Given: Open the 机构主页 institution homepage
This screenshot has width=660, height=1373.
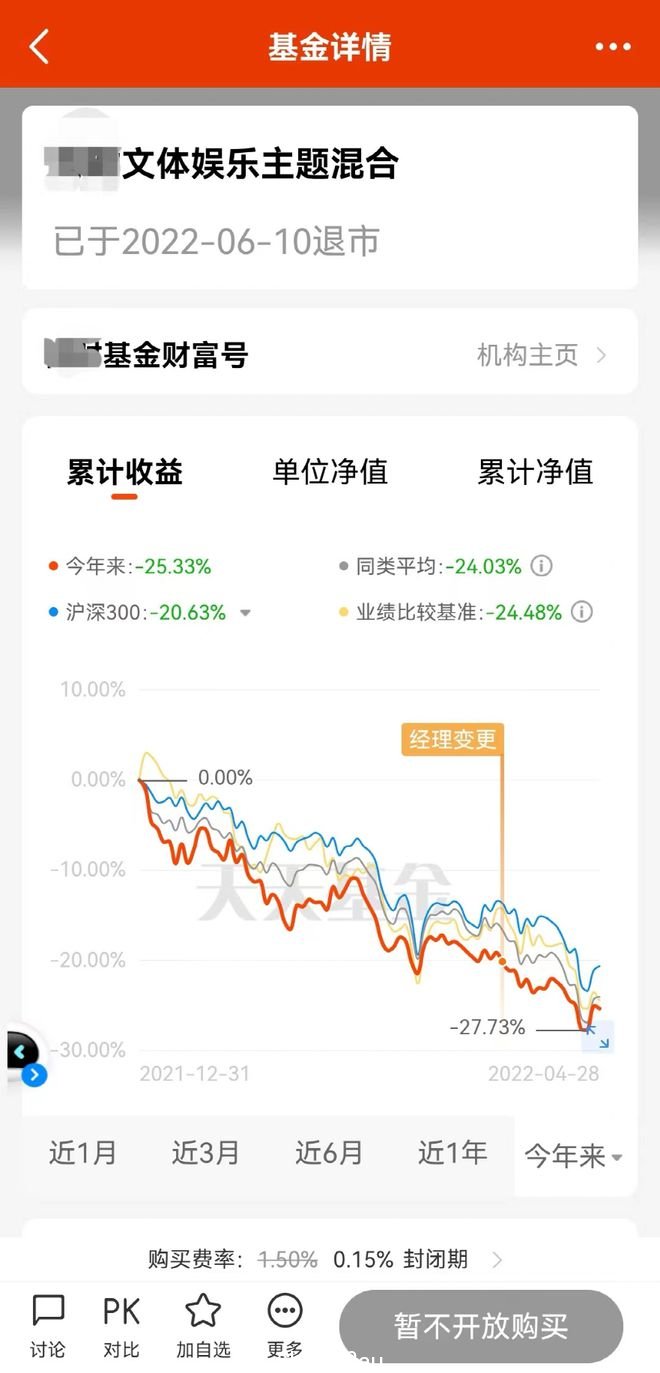Looking at the screenshot, I should [542, 355].
